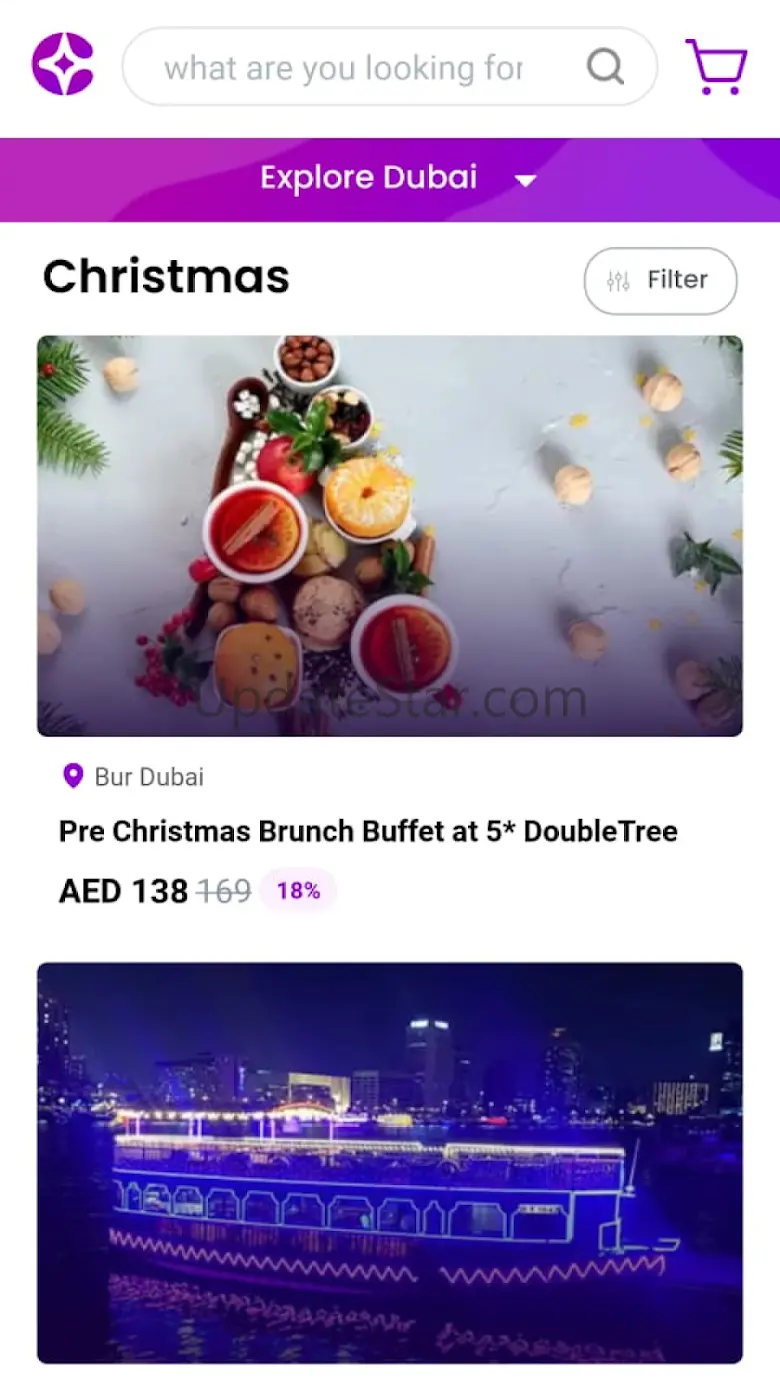780x1386 pixels.
Task: Open the Filter options
Action: click(x=660, y=280)
